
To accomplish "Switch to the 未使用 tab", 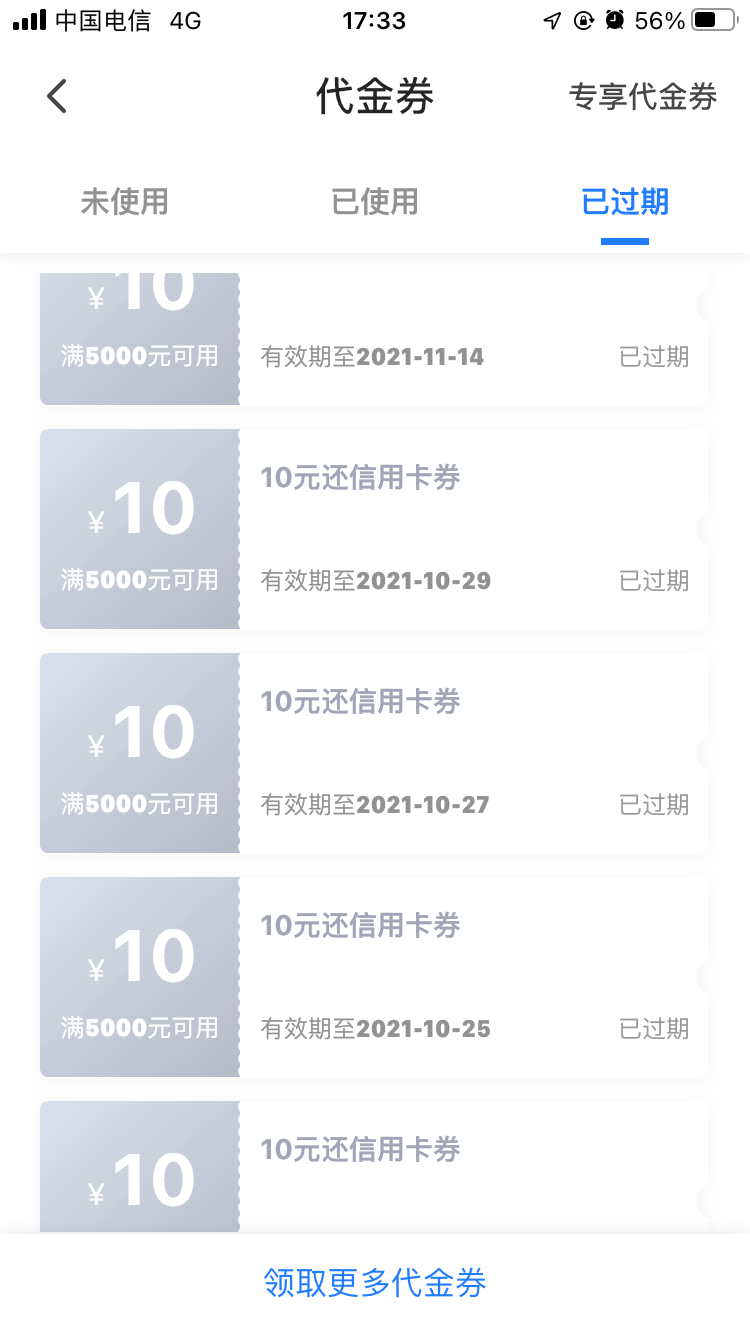I will click(124, 202).
